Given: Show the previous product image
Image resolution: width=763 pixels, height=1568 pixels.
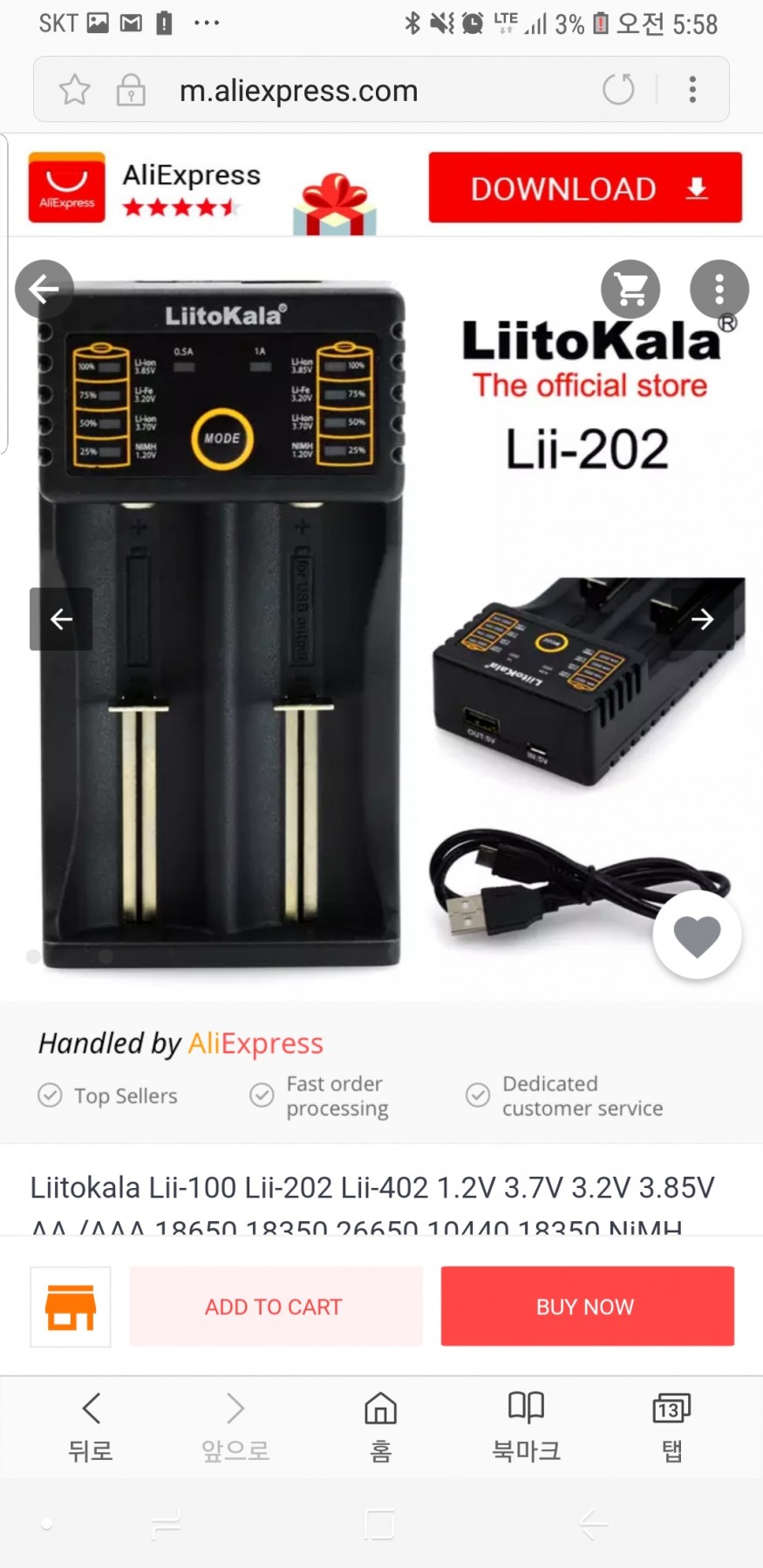Looking at the screenshot, I should [61, 619].
